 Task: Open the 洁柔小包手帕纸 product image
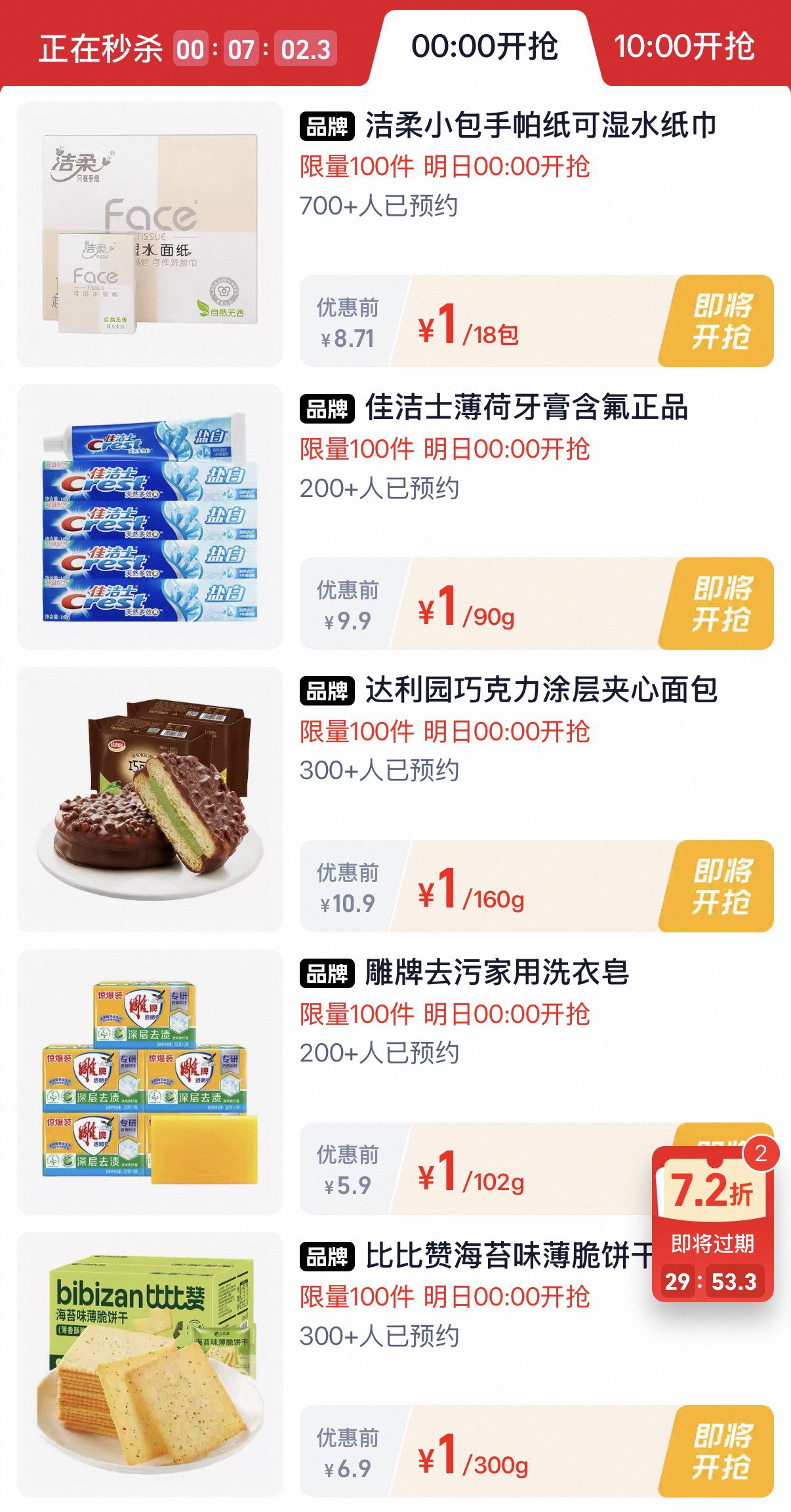[x=150, y=234]
